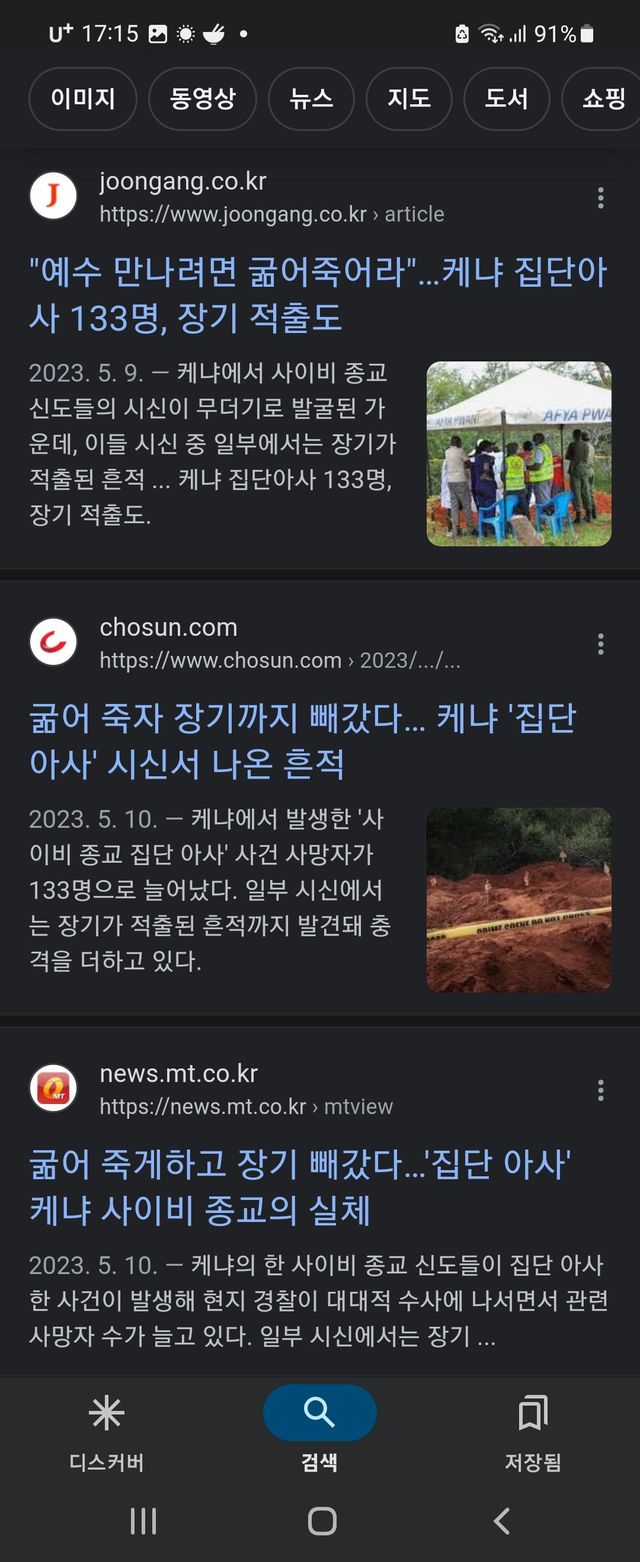View the joongang article thumbnail image

pyautogui.click(x=518, y=454)
